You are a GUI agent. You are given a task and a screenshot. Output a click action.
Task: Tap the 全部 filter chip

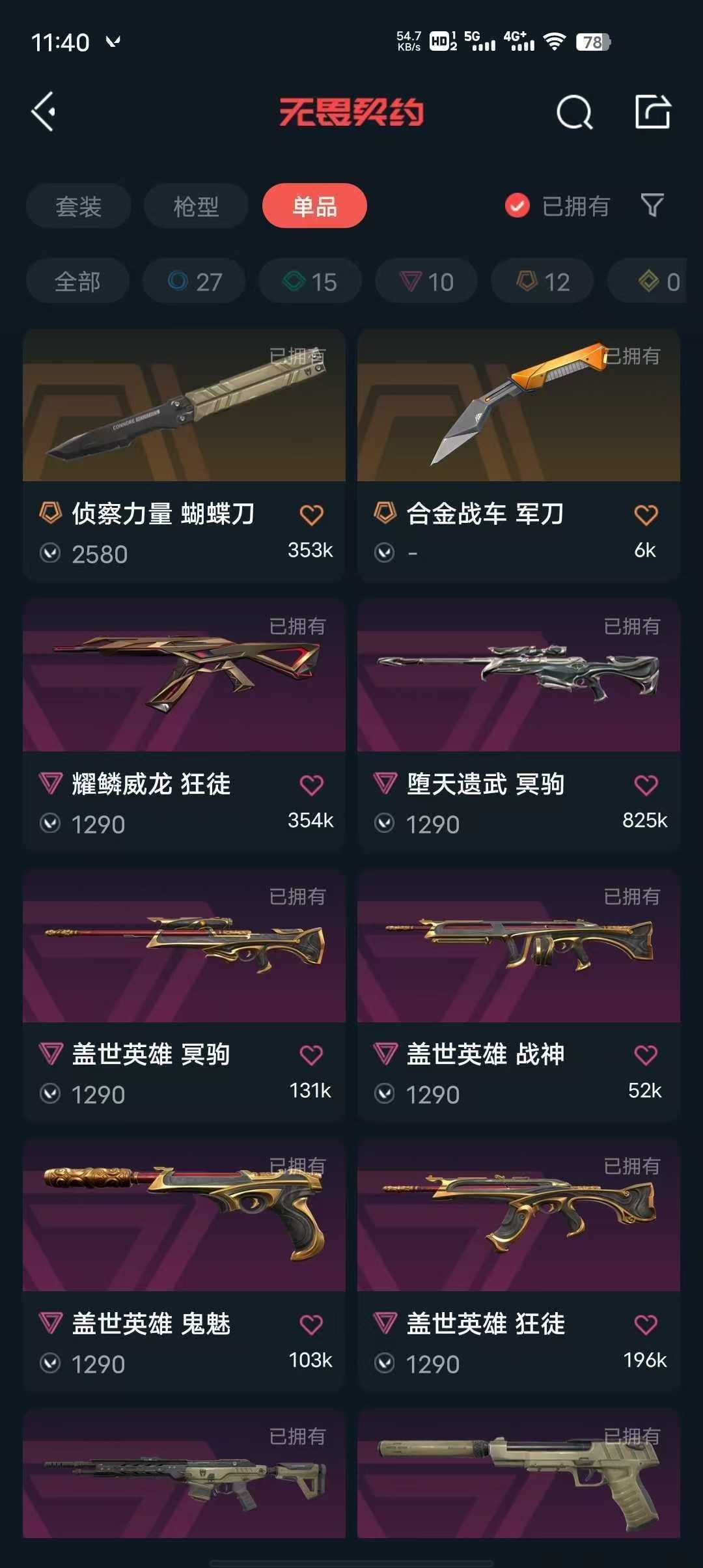coord(77,281)
